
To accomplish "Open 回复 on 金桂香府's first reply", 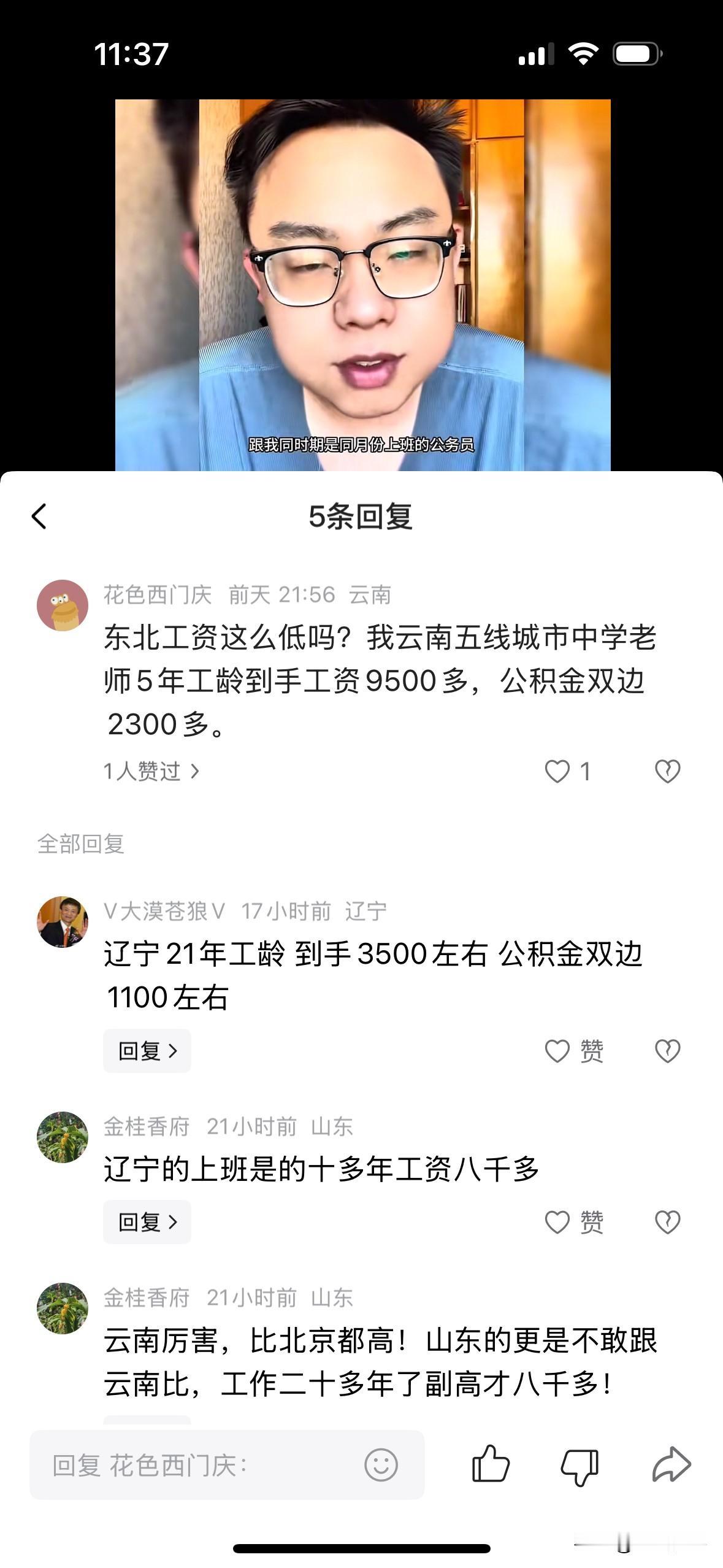I will click(x=147, y=1222).
